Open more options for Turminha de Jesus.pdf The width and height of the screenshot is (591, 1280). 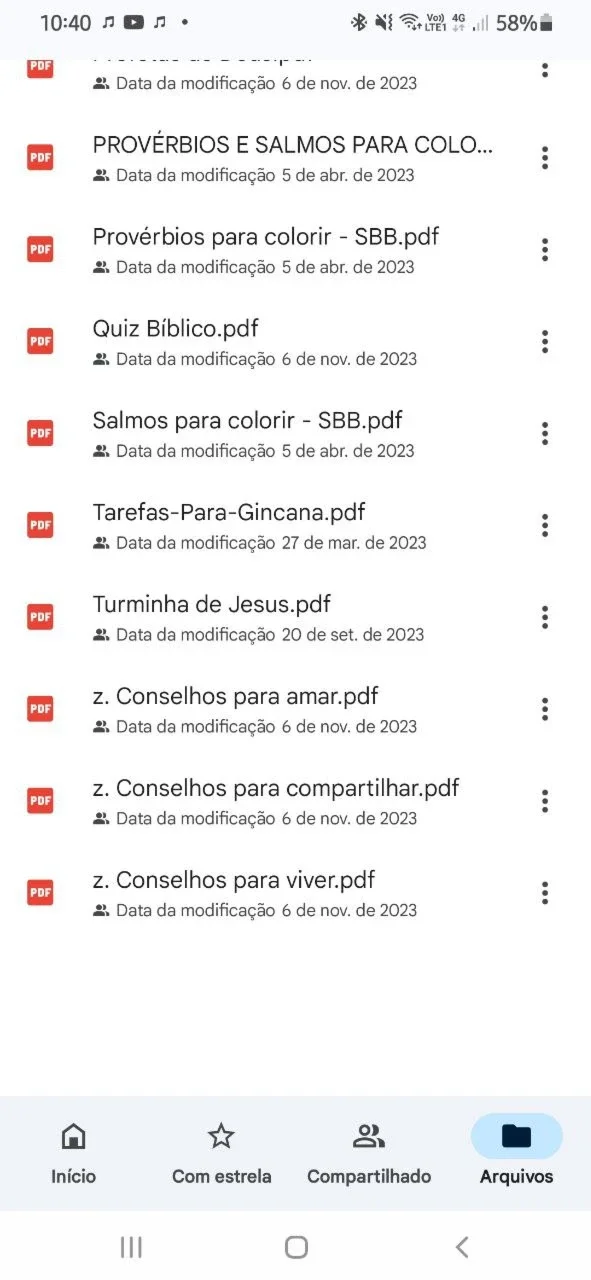click(x=545, y=617)
